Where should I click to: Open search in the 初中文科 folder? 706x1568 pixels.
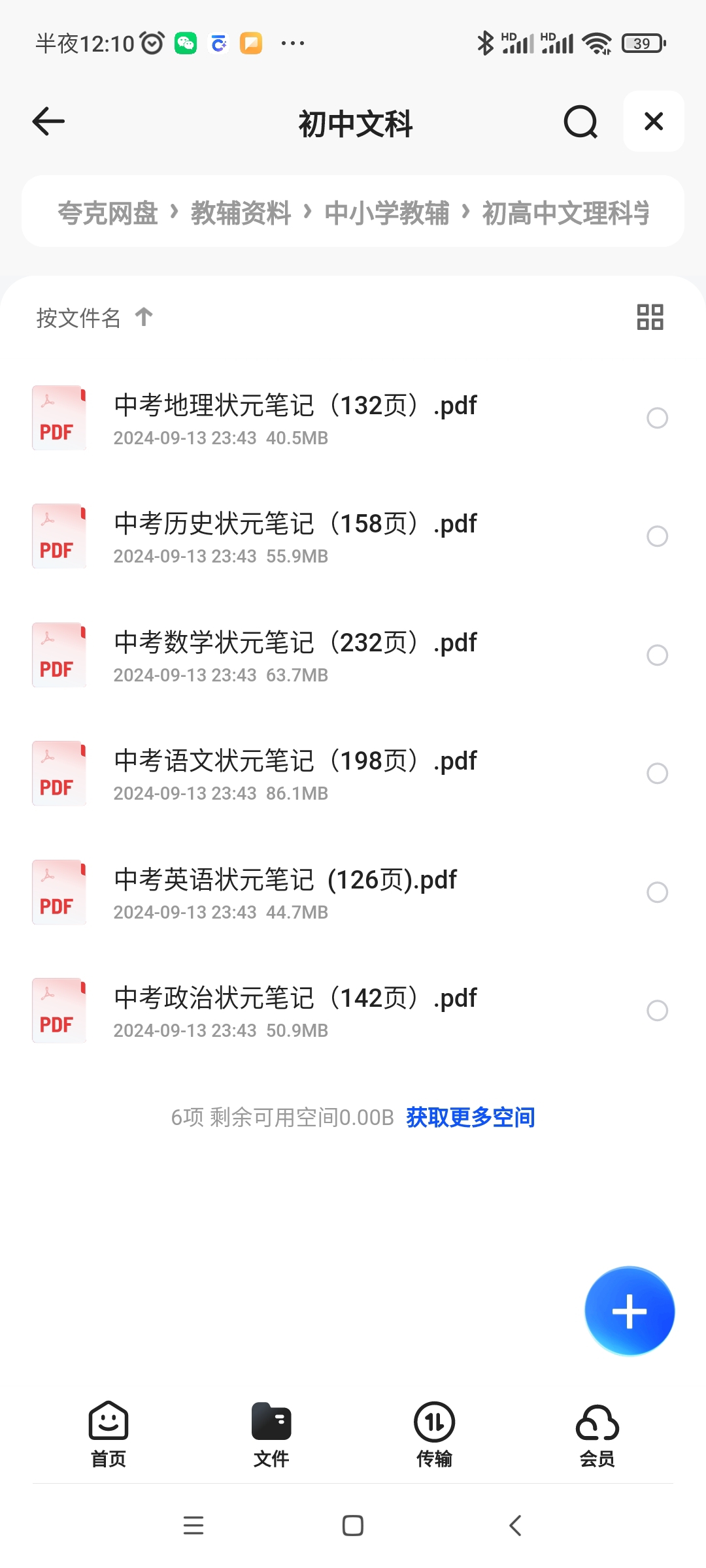(580, 122)
